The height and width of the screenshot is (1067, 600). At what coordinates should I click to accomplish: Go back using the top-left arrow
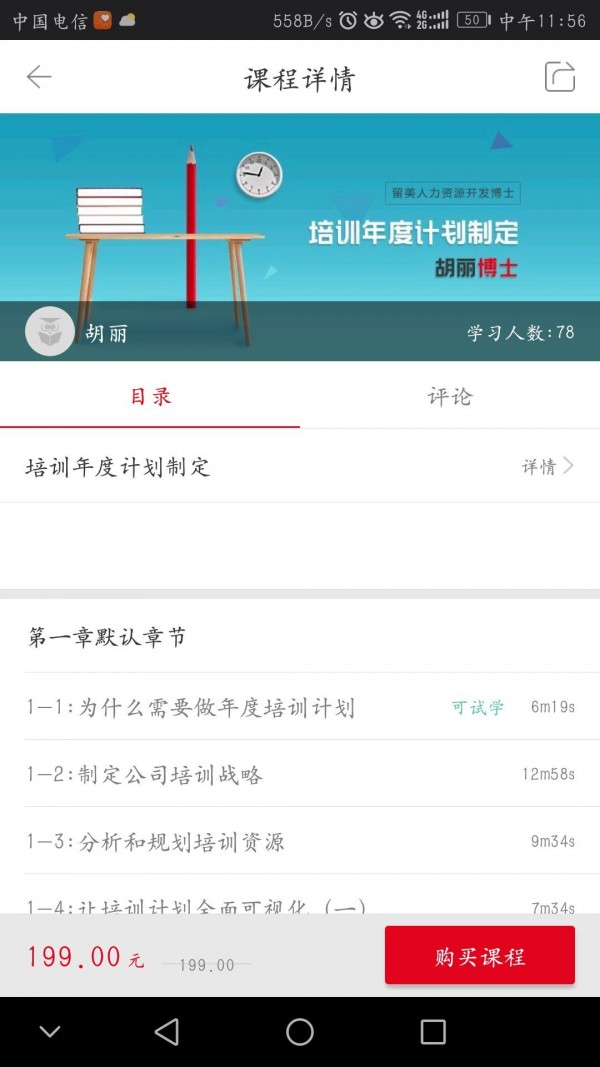39,77
